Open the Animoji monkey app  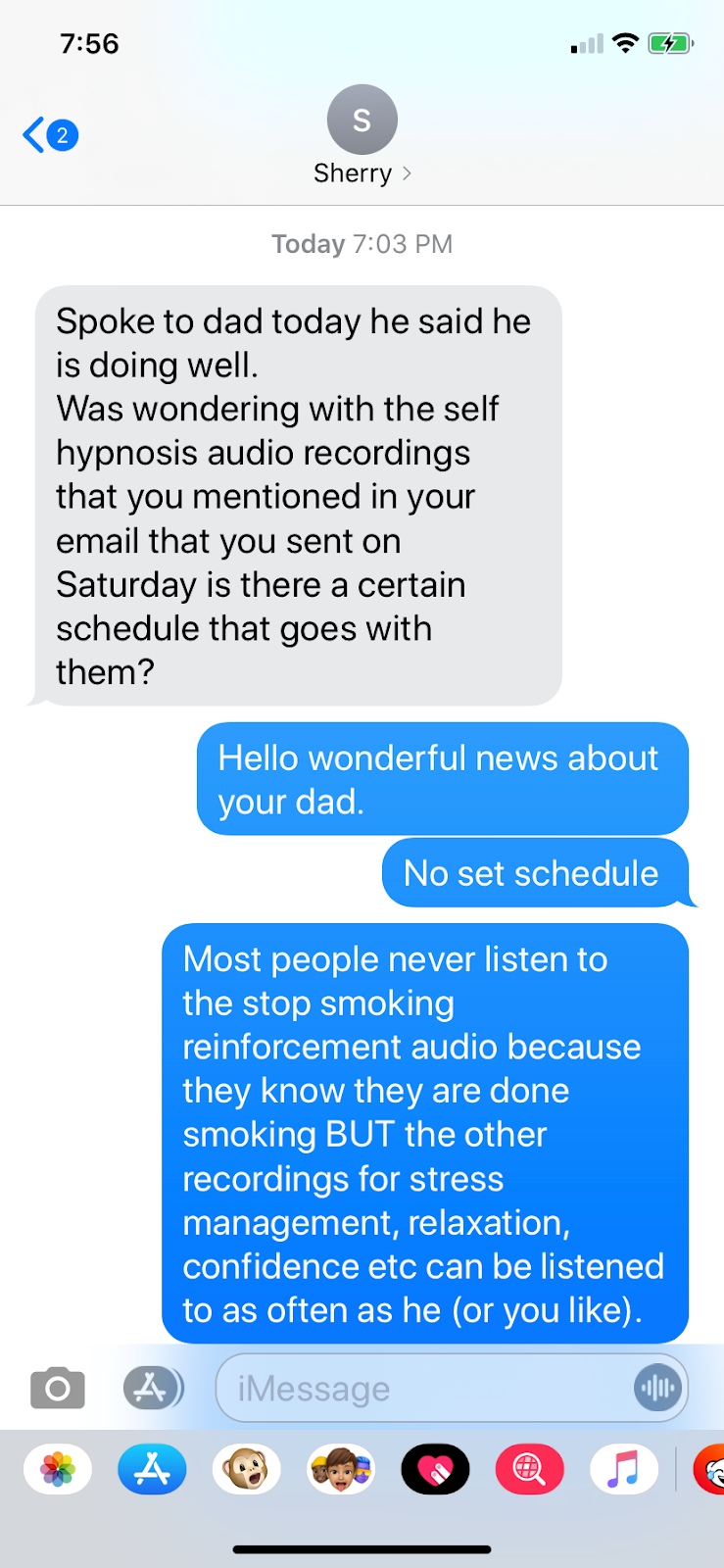246,1469
